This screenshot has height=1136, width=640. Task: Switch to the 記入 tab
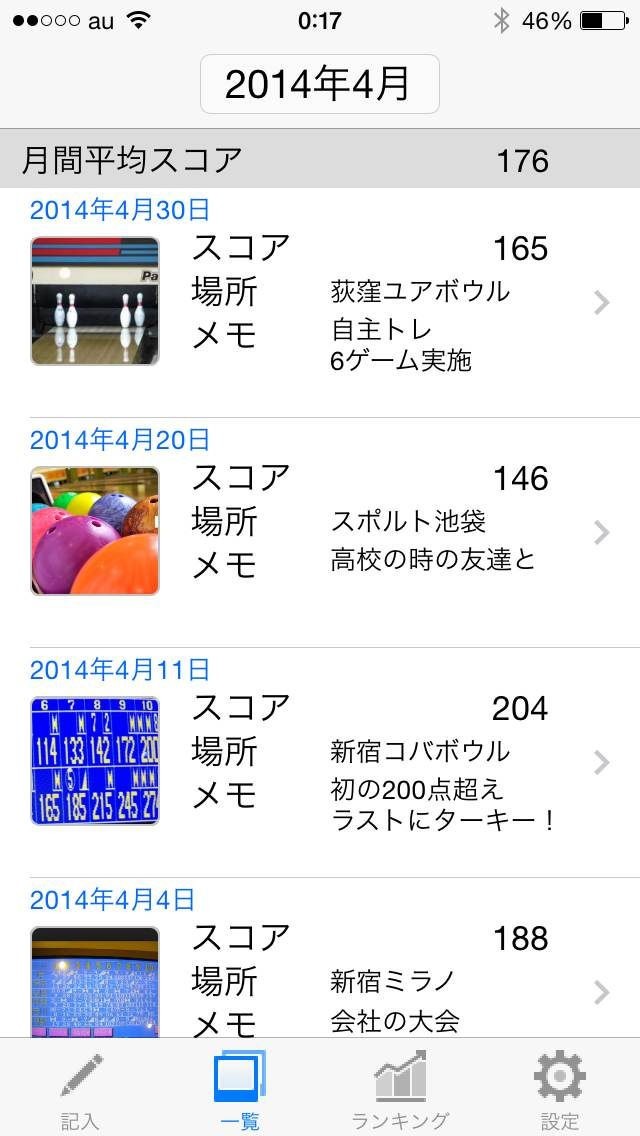(x=80, y=1088)
